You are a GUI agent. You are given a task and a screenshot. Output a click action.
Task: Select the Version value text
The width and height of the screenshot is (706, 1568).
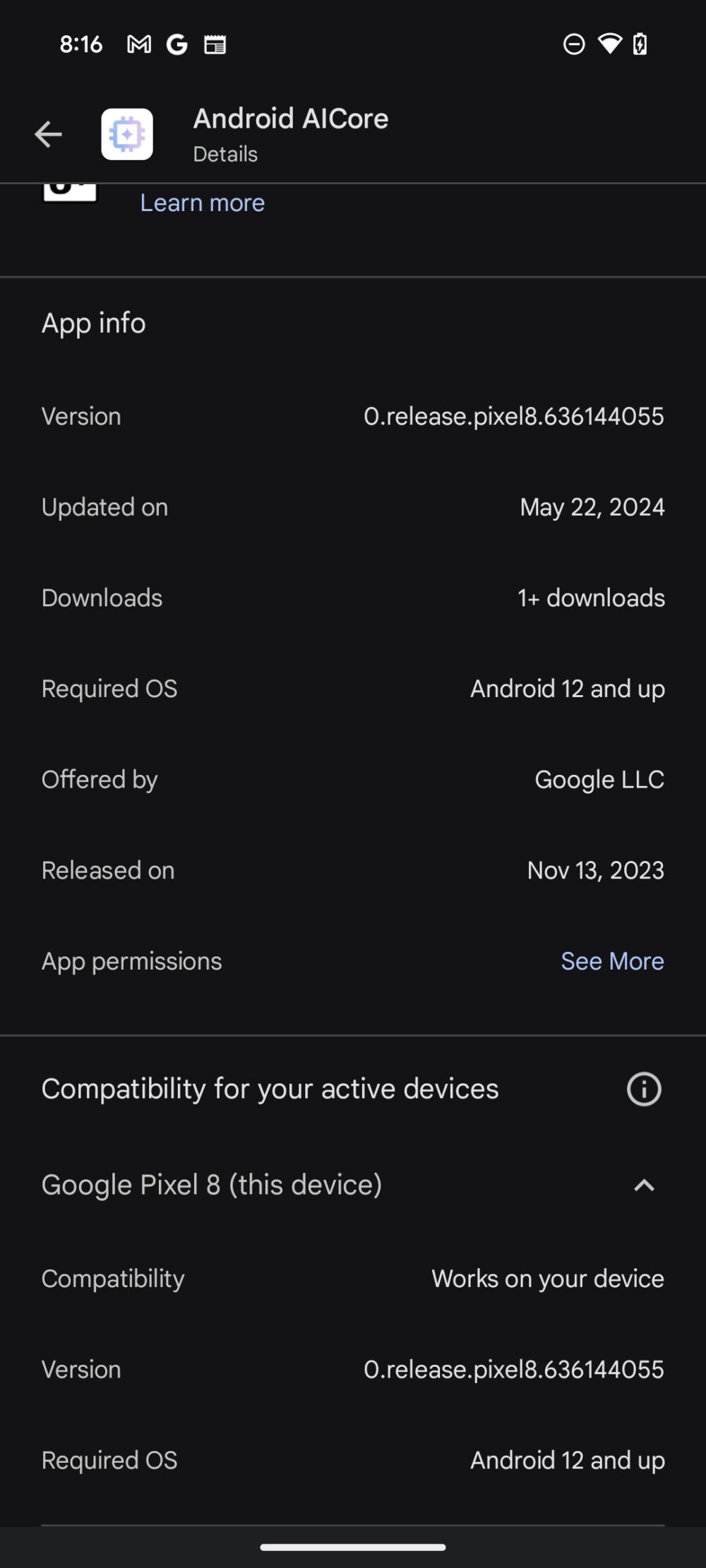(x=513, y=416)
